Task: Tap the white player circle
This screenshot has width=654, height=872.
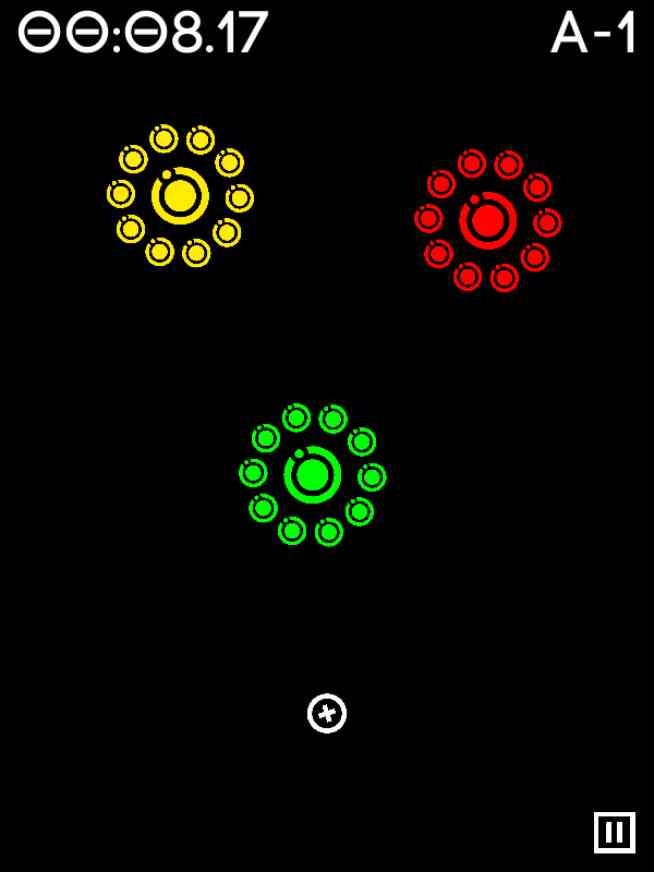Action: click(327, 713)
